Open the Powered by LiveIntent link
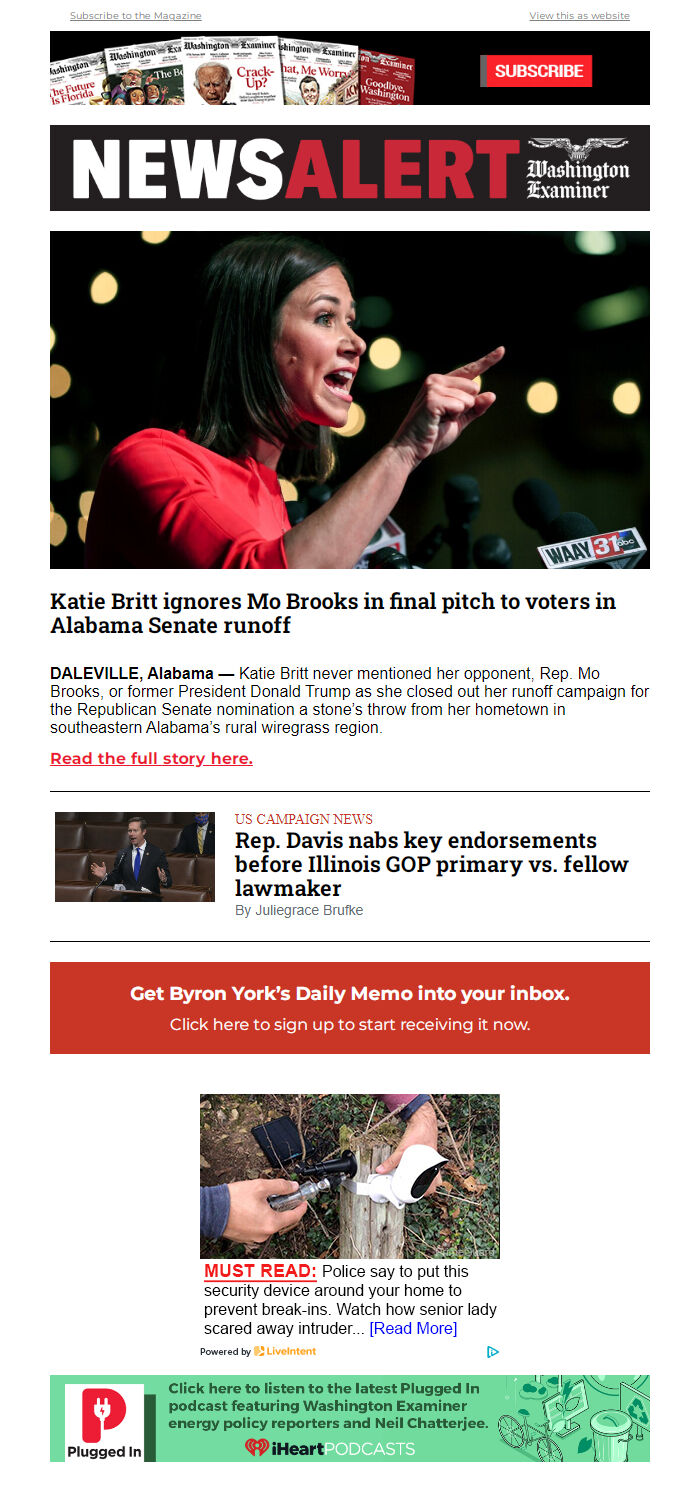The image size is (700, 1486). (x=258, y=1351)
